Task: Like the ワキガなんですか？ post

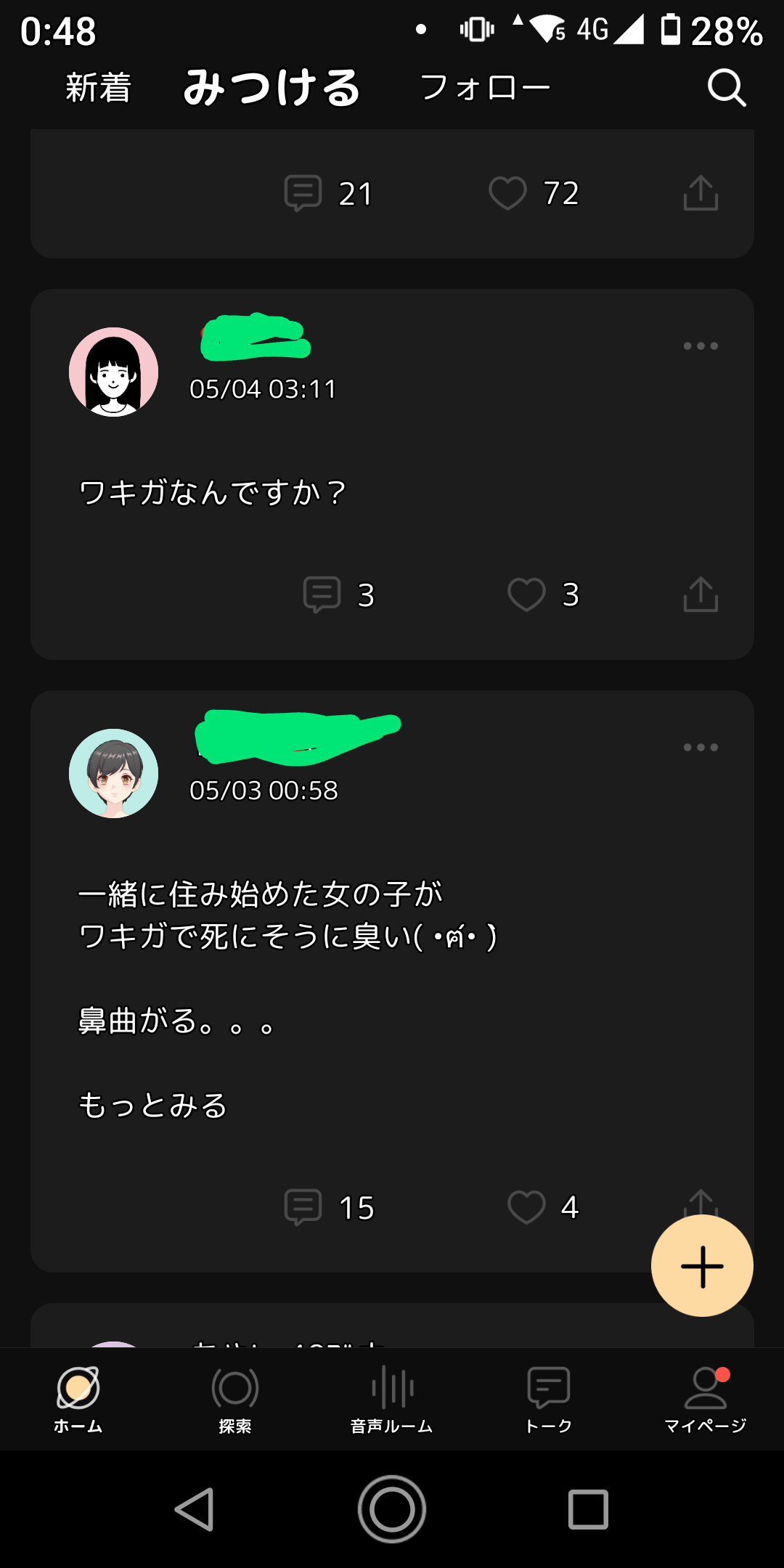Action: (x=526, y=595)
